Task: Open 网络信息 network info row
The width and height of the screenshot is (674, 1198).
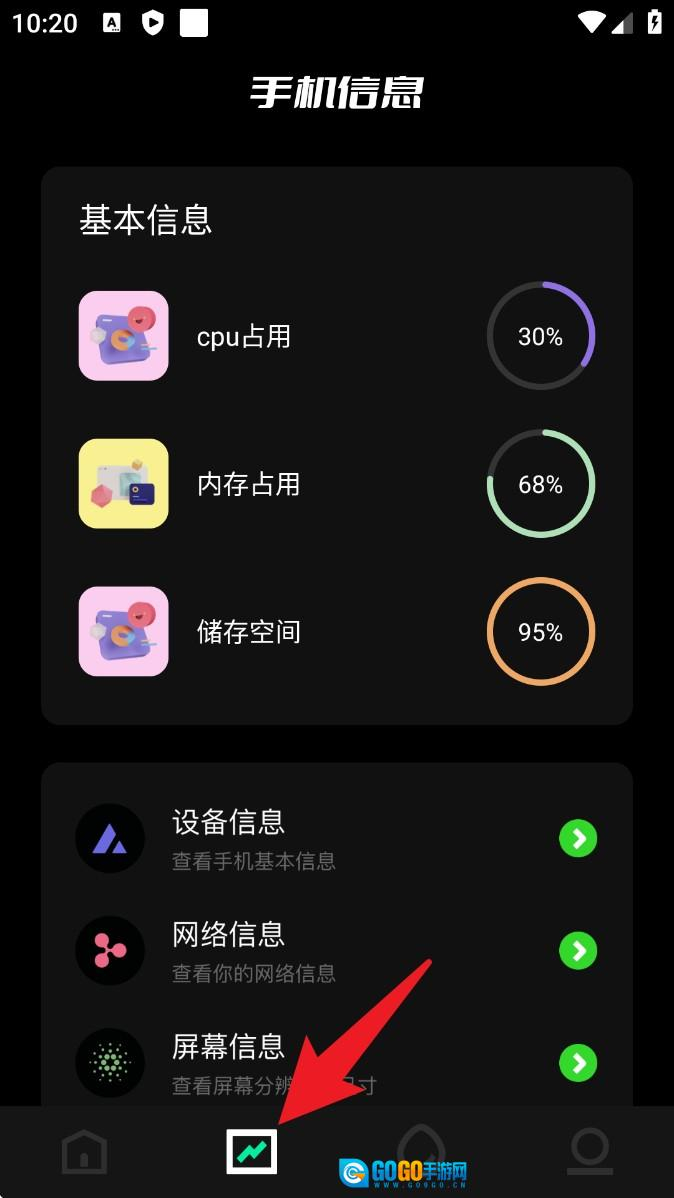Action: pos(336,950)
